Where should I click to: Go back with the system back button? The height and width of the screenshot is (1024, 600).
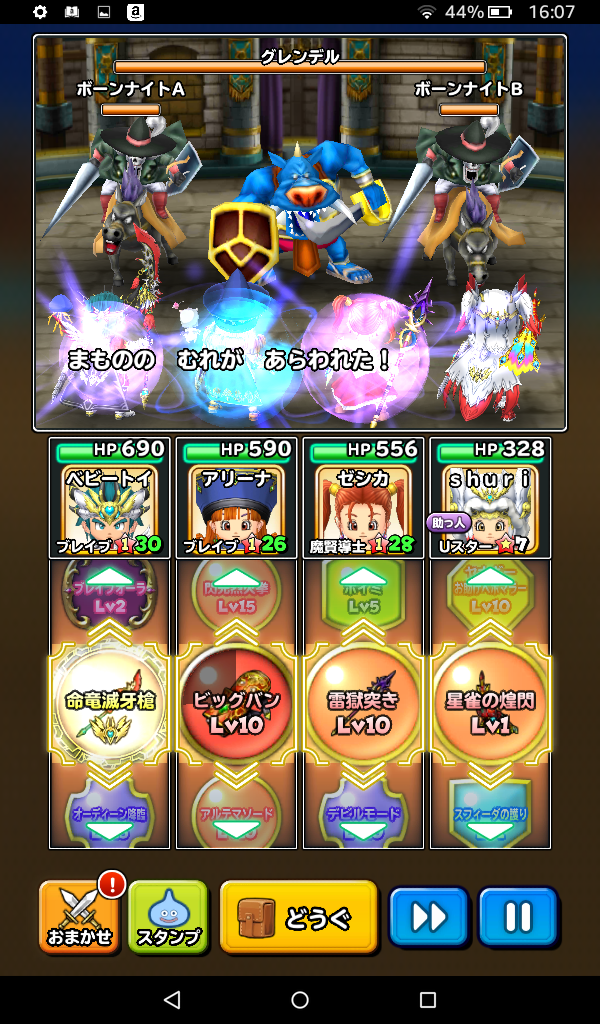click(172, 1000)
